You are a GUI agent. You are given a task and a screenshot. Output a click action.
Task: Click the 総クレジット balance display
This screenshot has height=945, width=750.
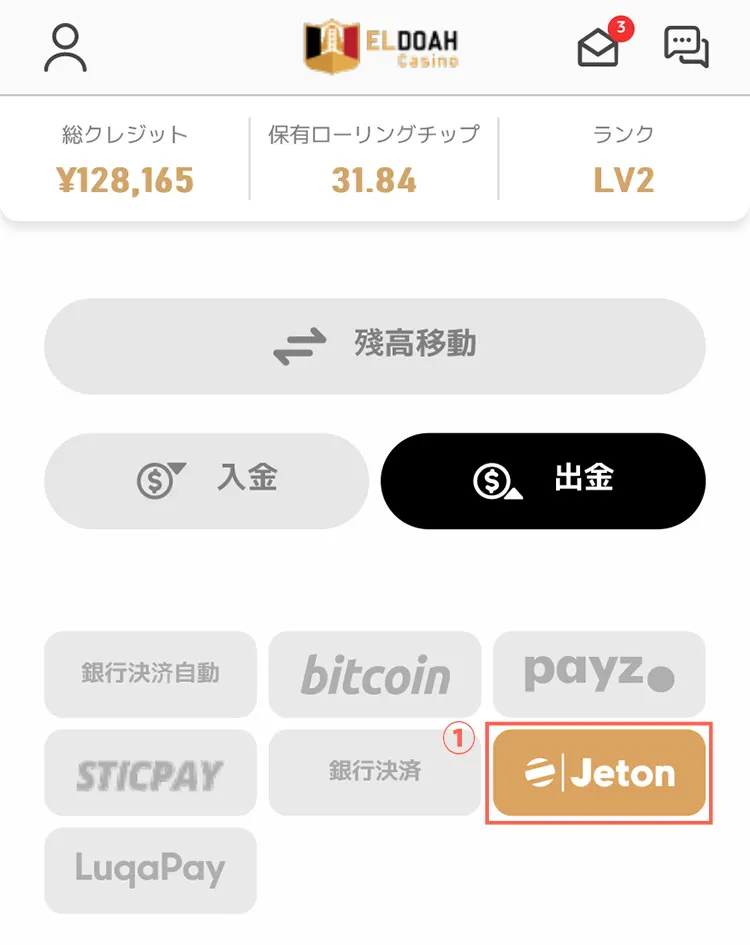pyautogui.click(x=124, y=160)
